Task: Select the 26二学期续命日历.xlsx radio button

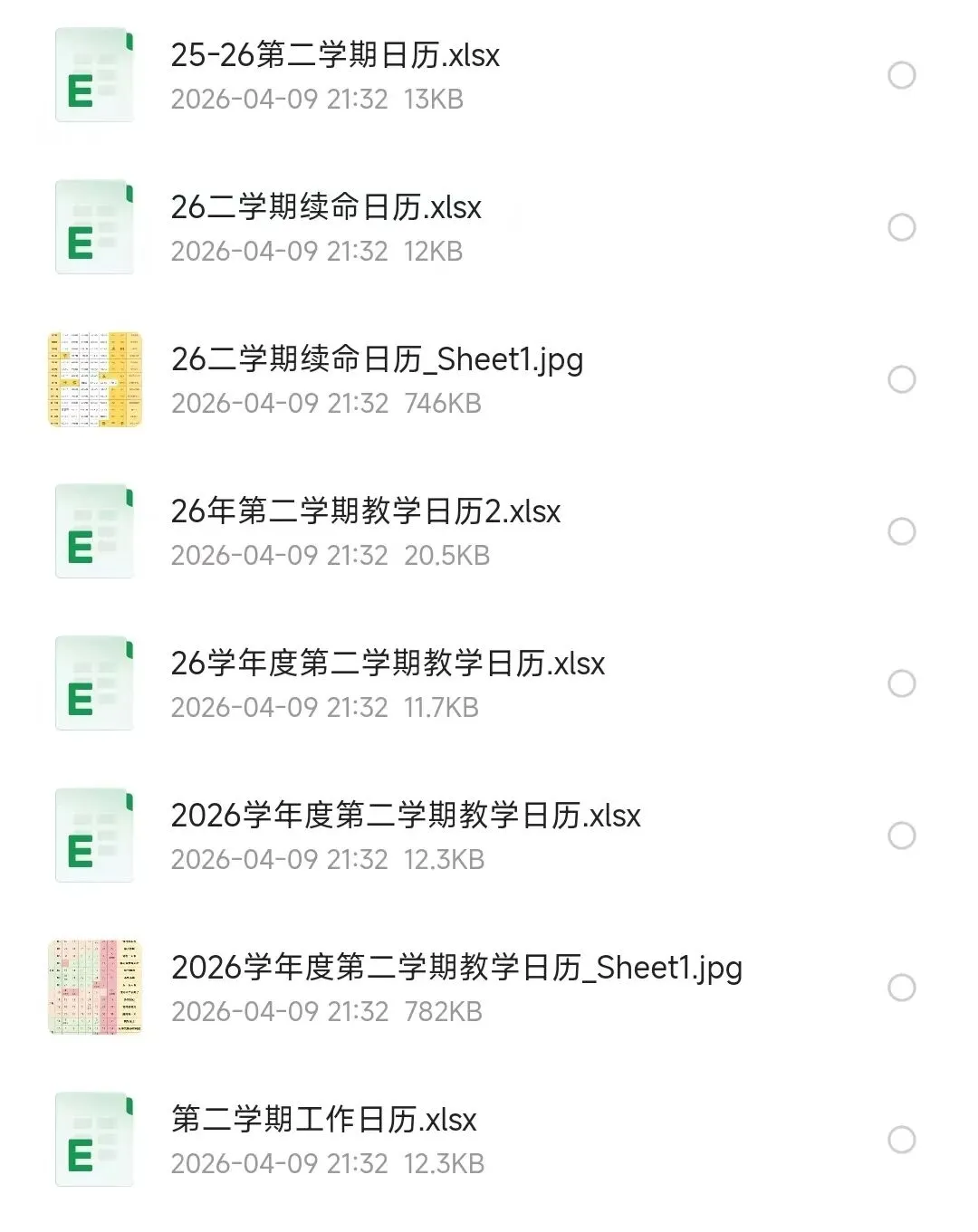Action: (901, 227)
